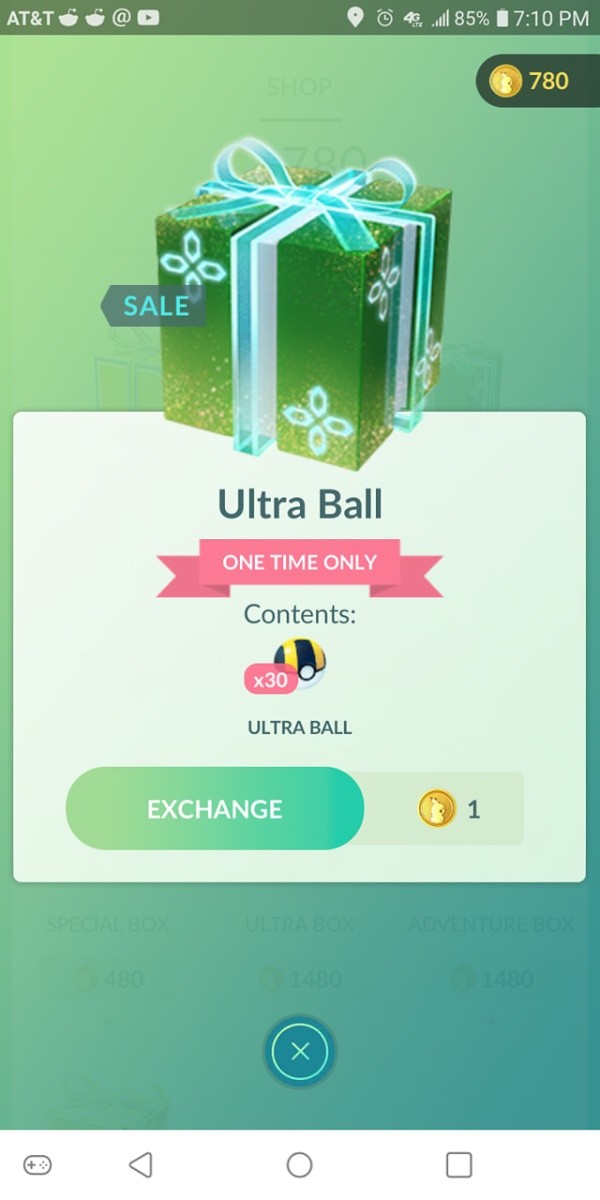This screenshot has width=600, height=1200.
Task: Exchange 1 coin for Ultra Ball box
Action: tap(214, 808)
